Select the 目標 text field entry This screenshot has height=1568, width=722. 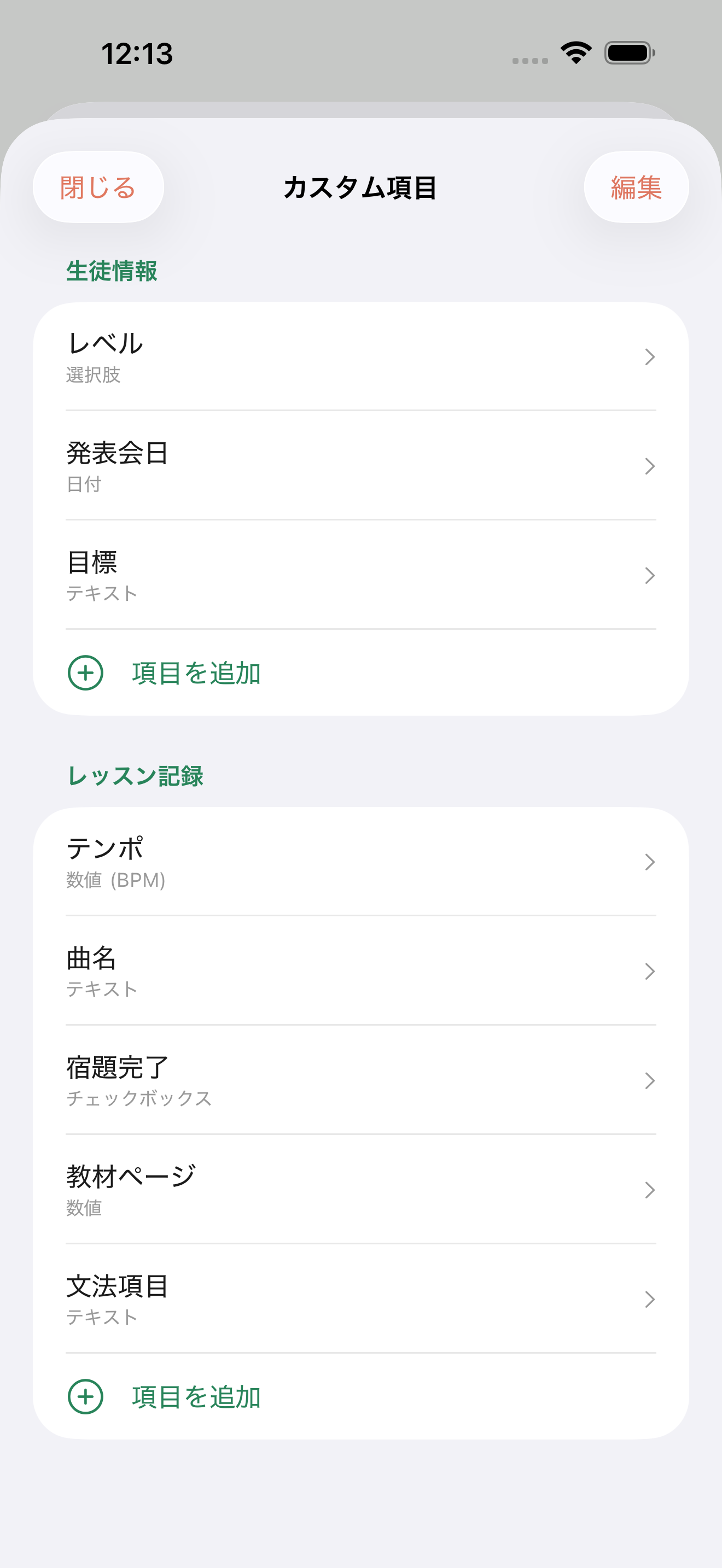pos(360,576)
